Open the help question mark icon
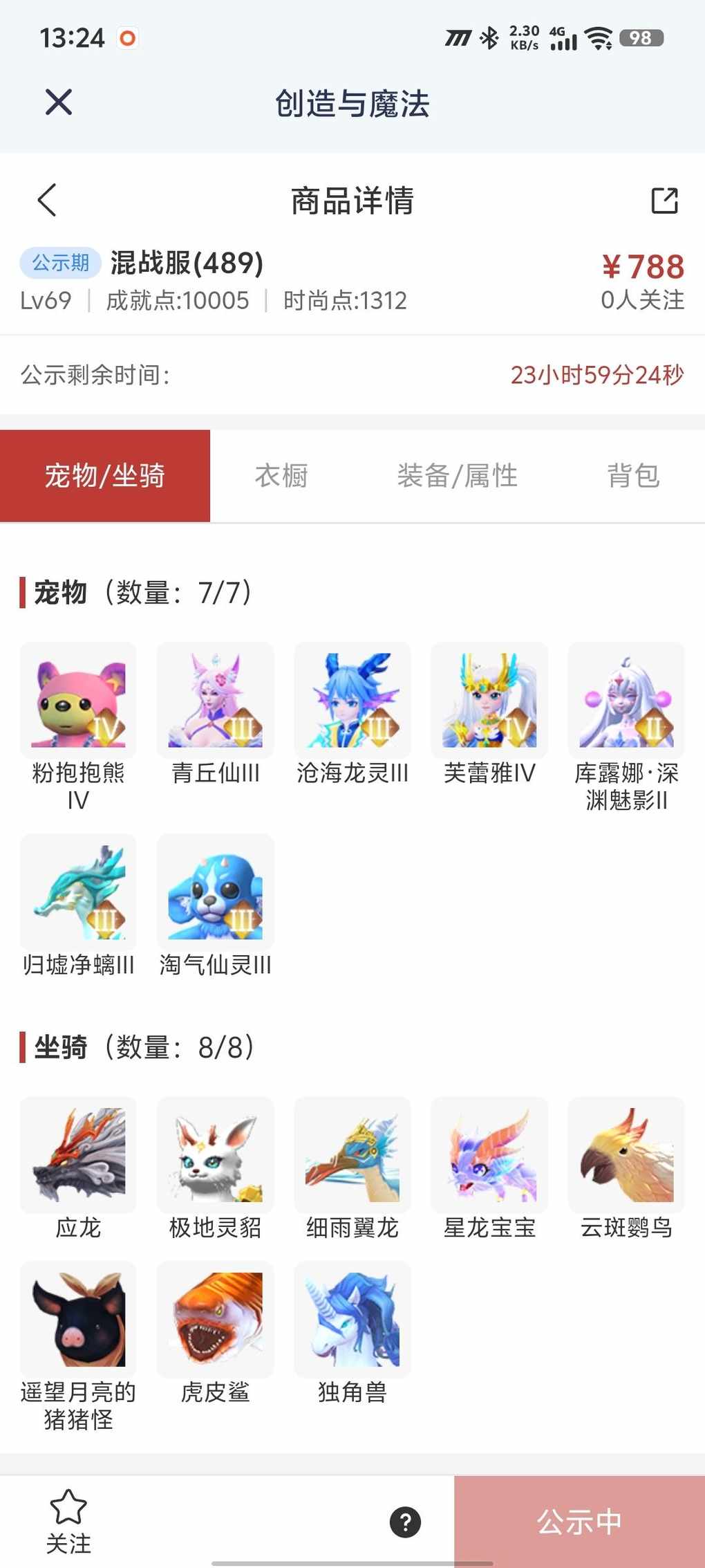Screen dimensions: 705x1568 (x=405, y=1522)
